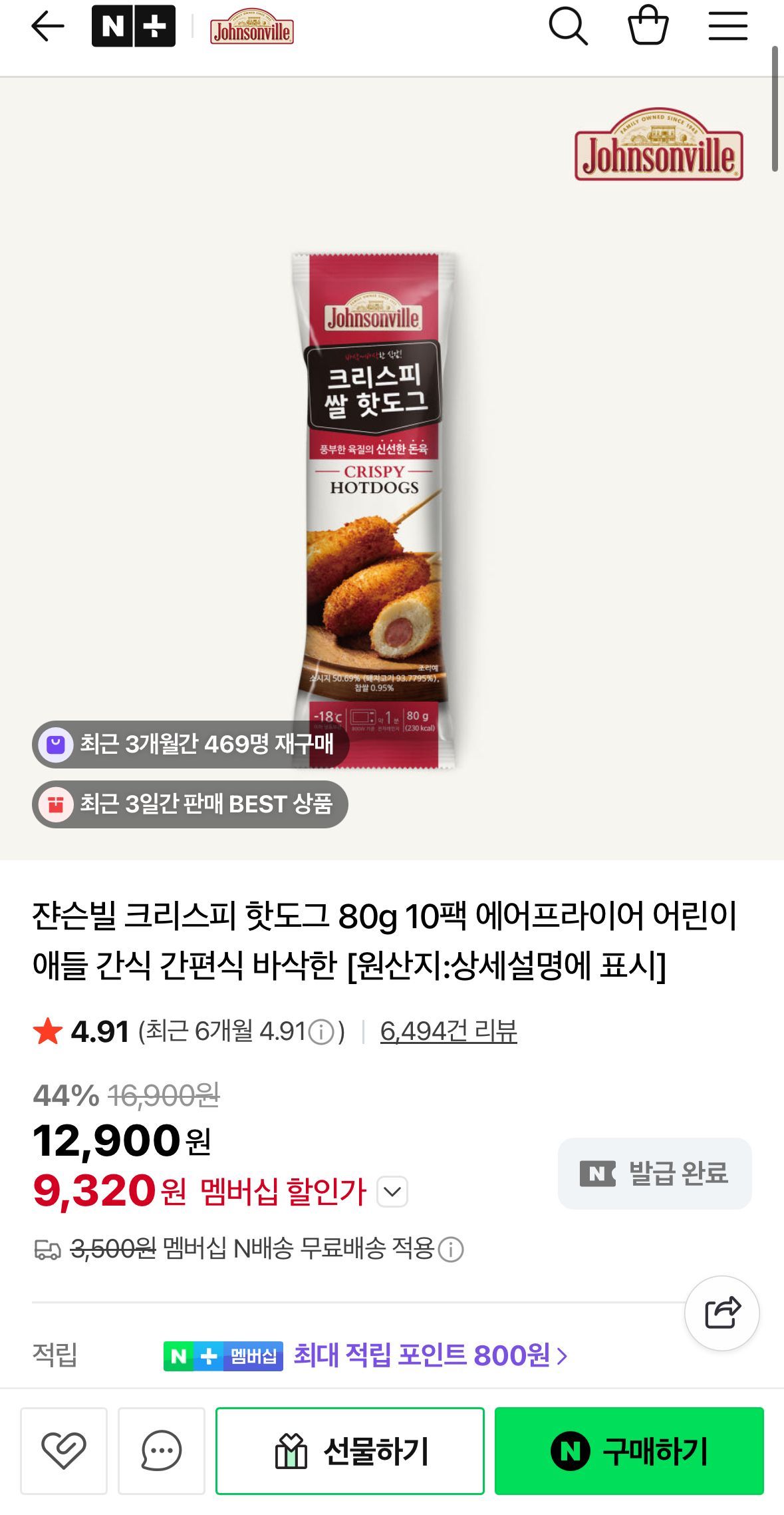The height and width of the screenshot is (1515, 784).
Task: Tap the 구매하기 button
Action: [628, 1450]
